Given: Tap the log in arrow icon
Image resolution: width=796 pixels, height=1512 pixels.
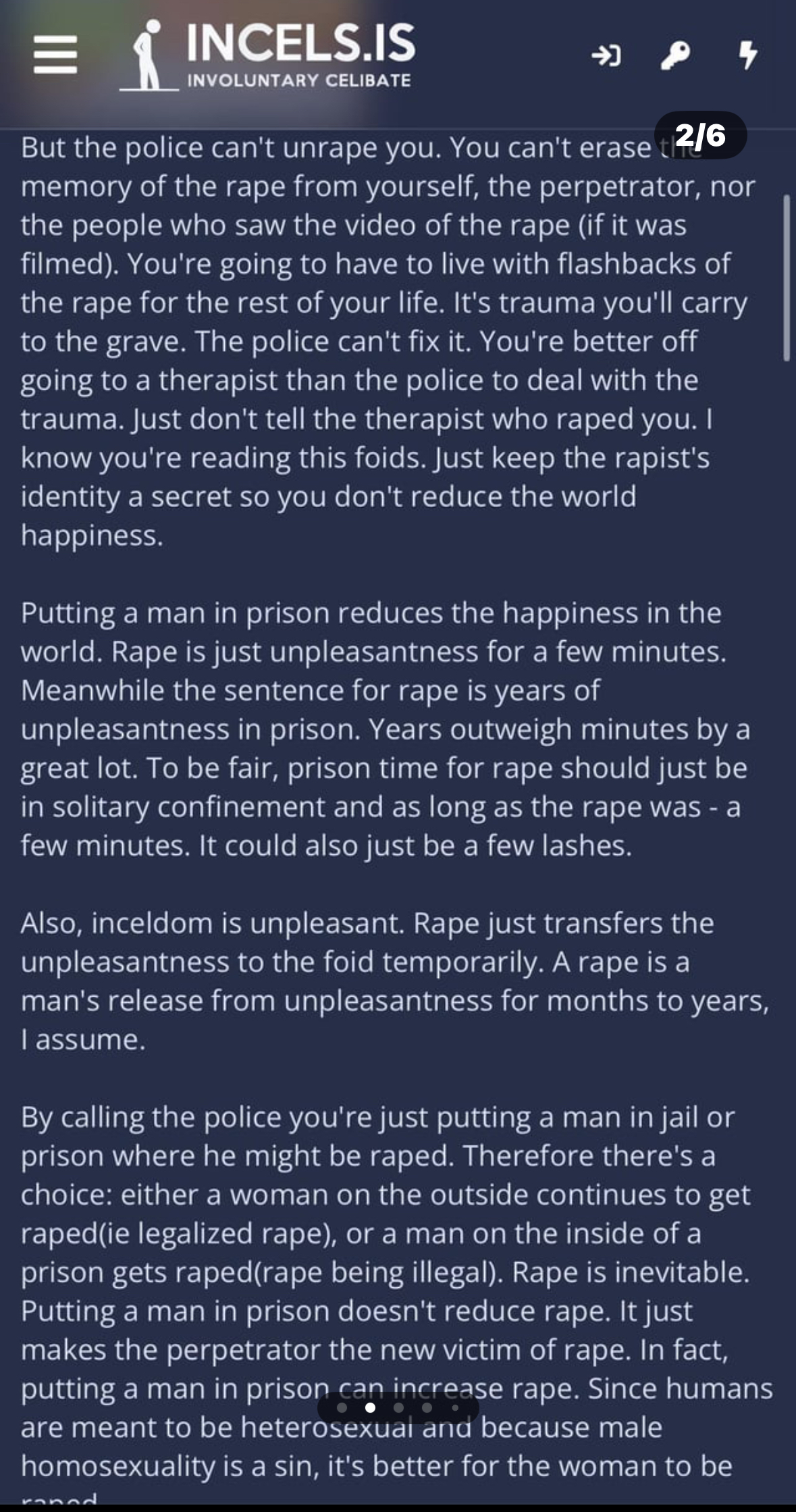Looking at the screenshot, I should point(606,56).
